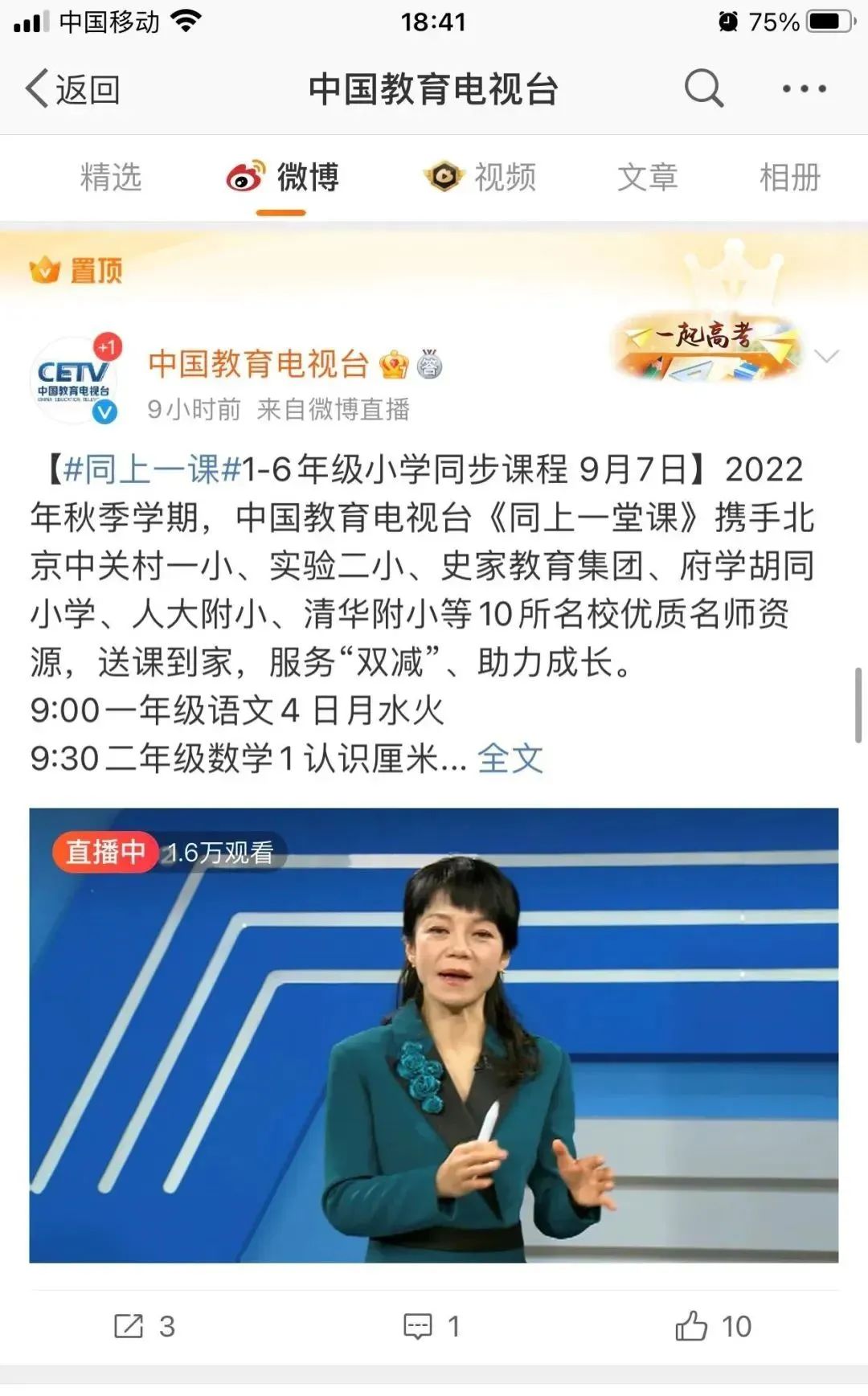The image size is (868, 1396).
Task: Expand the post with 全文
Action: (510, 758)
